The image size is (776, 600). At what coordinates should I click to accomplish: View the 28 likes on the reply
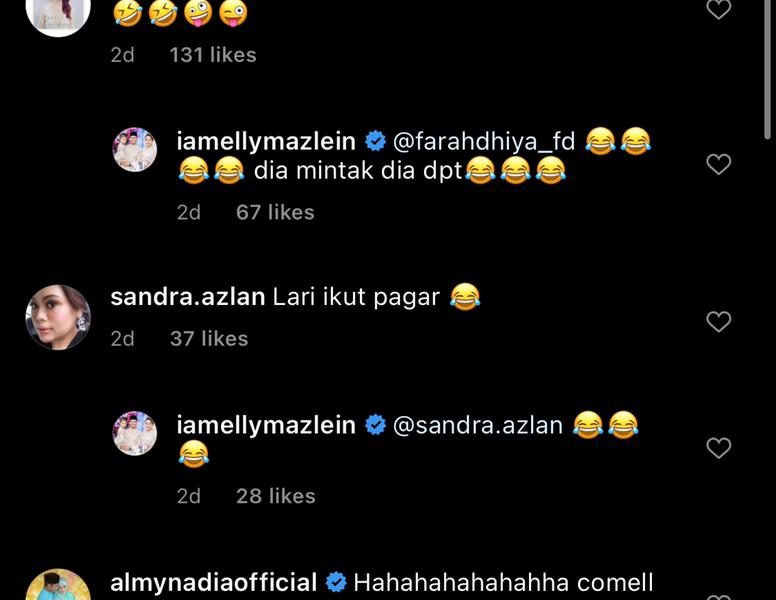[x=275, y=496]
